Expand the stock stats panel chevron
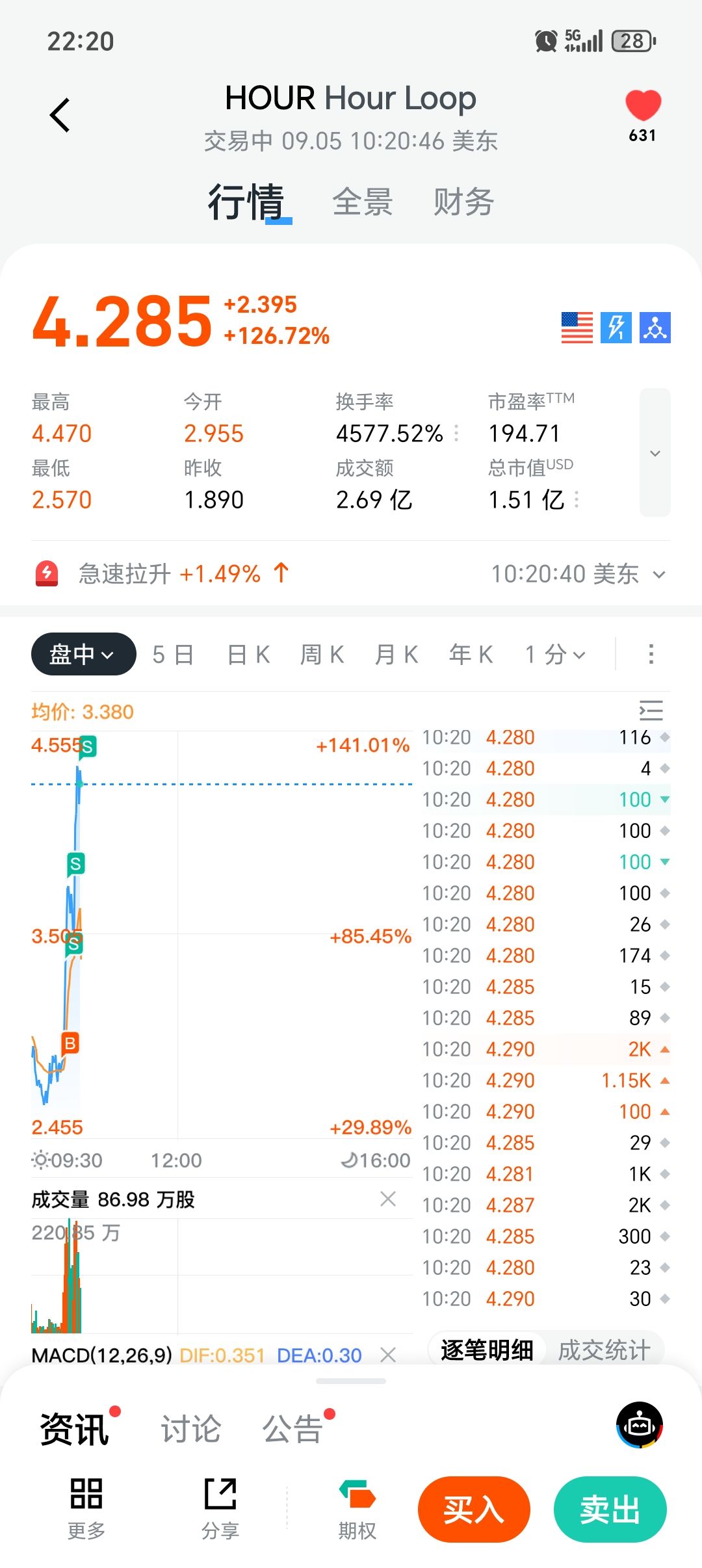 [x=655, y=453]
